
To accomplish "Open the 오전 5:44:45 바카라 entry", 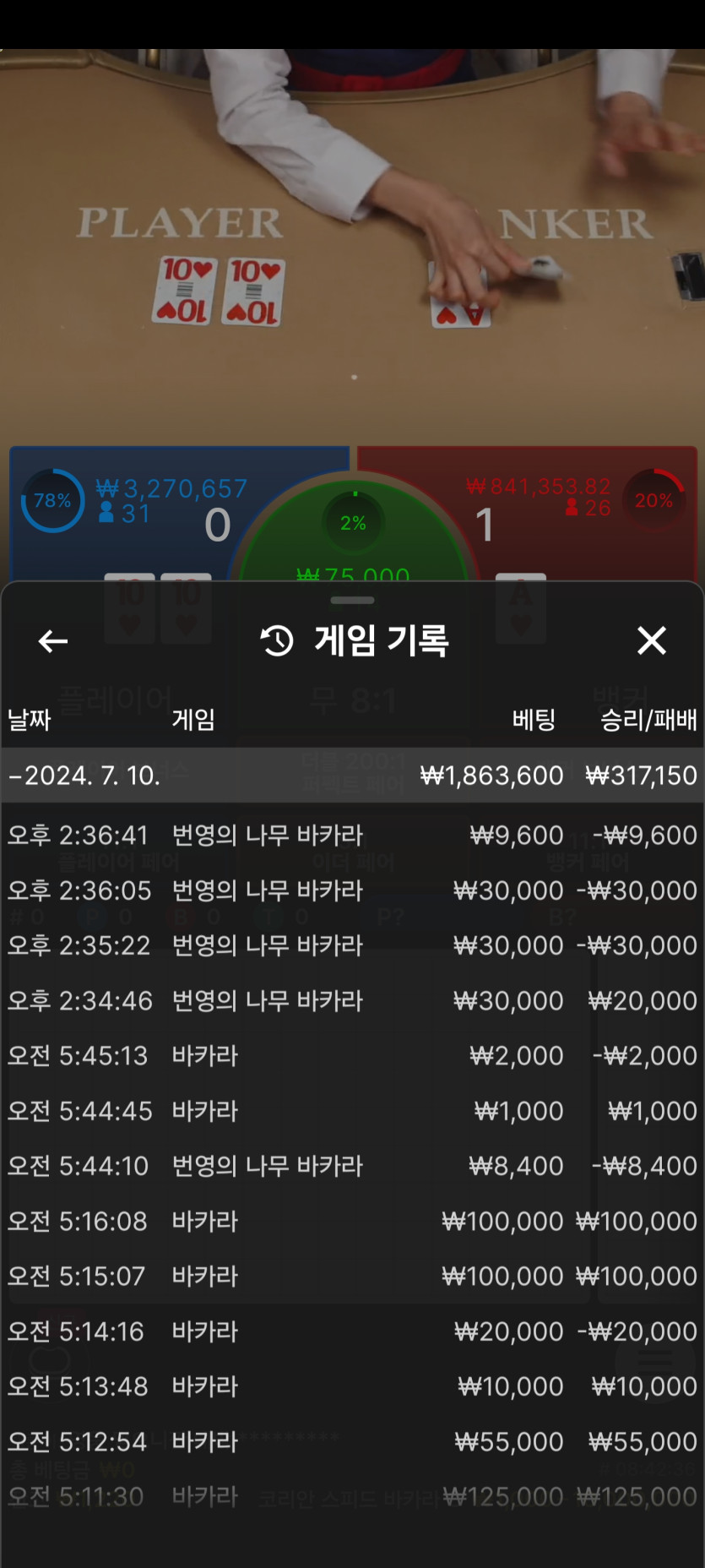I will [352, 1111].
